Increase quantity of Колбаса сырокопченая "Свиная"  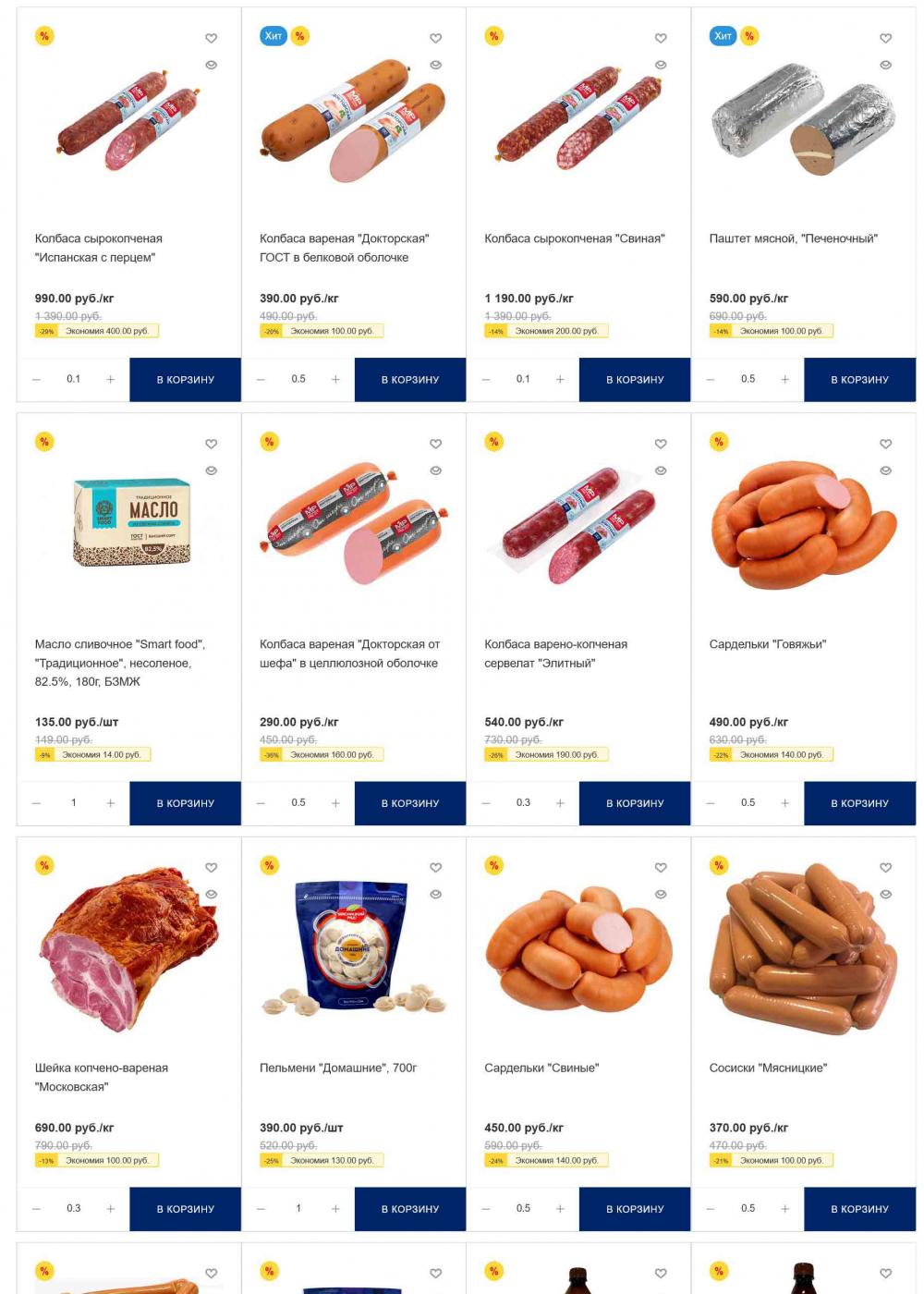(x=560, y=379)
